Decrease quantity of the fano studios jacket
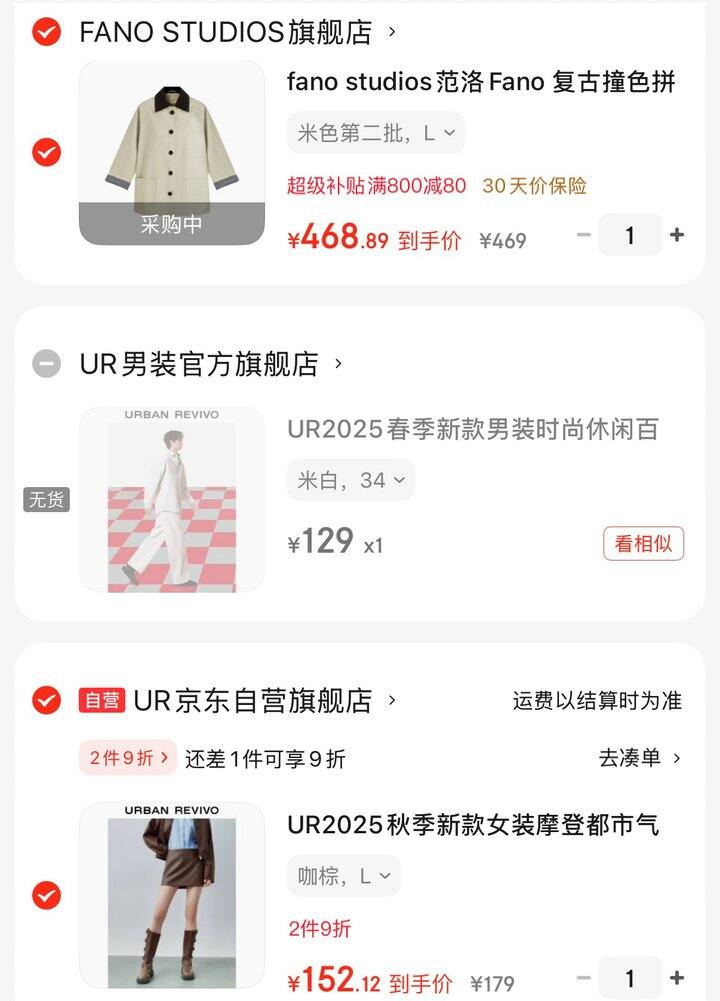 pyautogui.click(x=584, y=235)
